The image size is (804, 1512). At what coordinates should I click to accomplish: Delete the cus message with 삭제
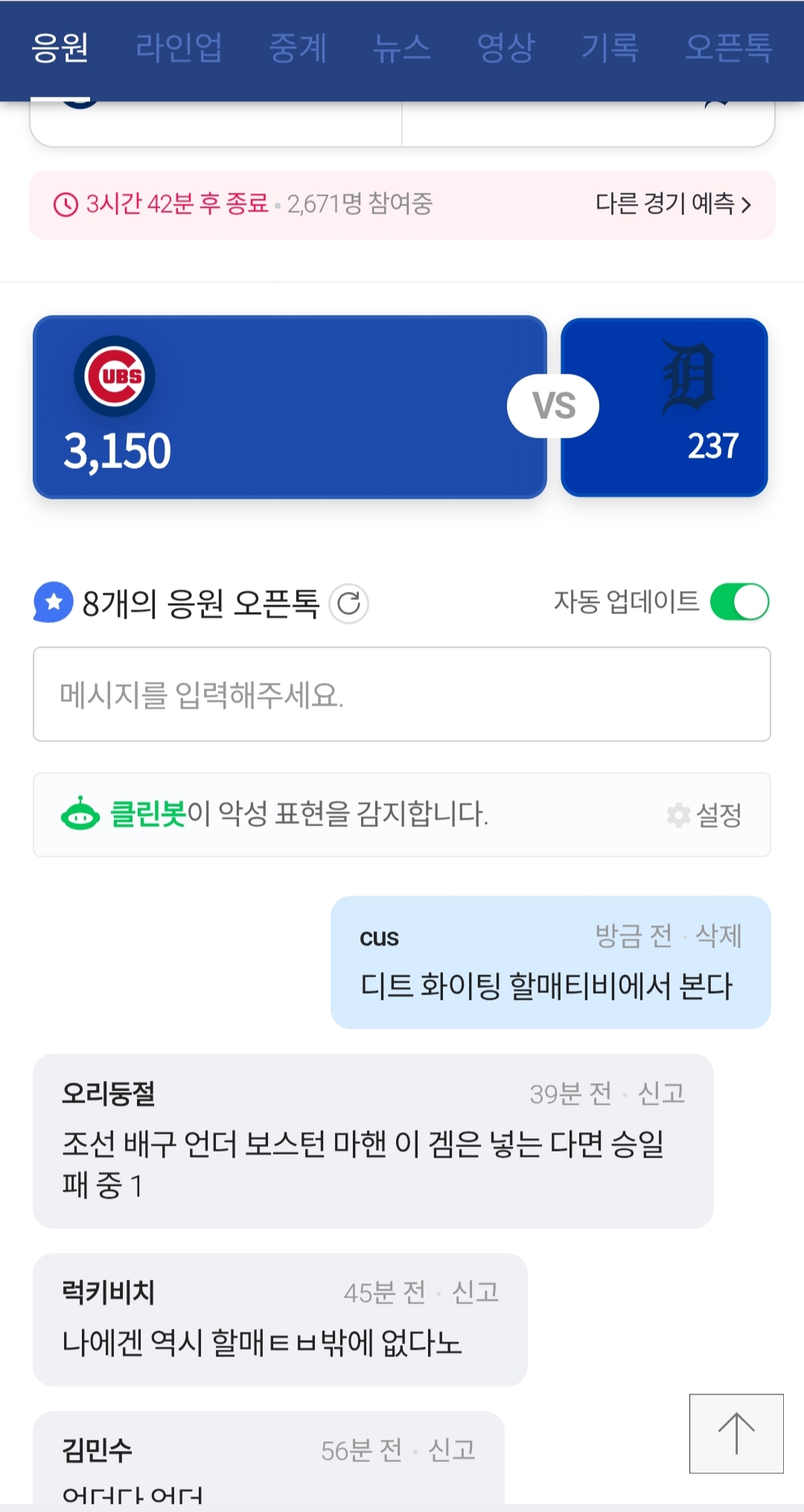pos(718,936)
